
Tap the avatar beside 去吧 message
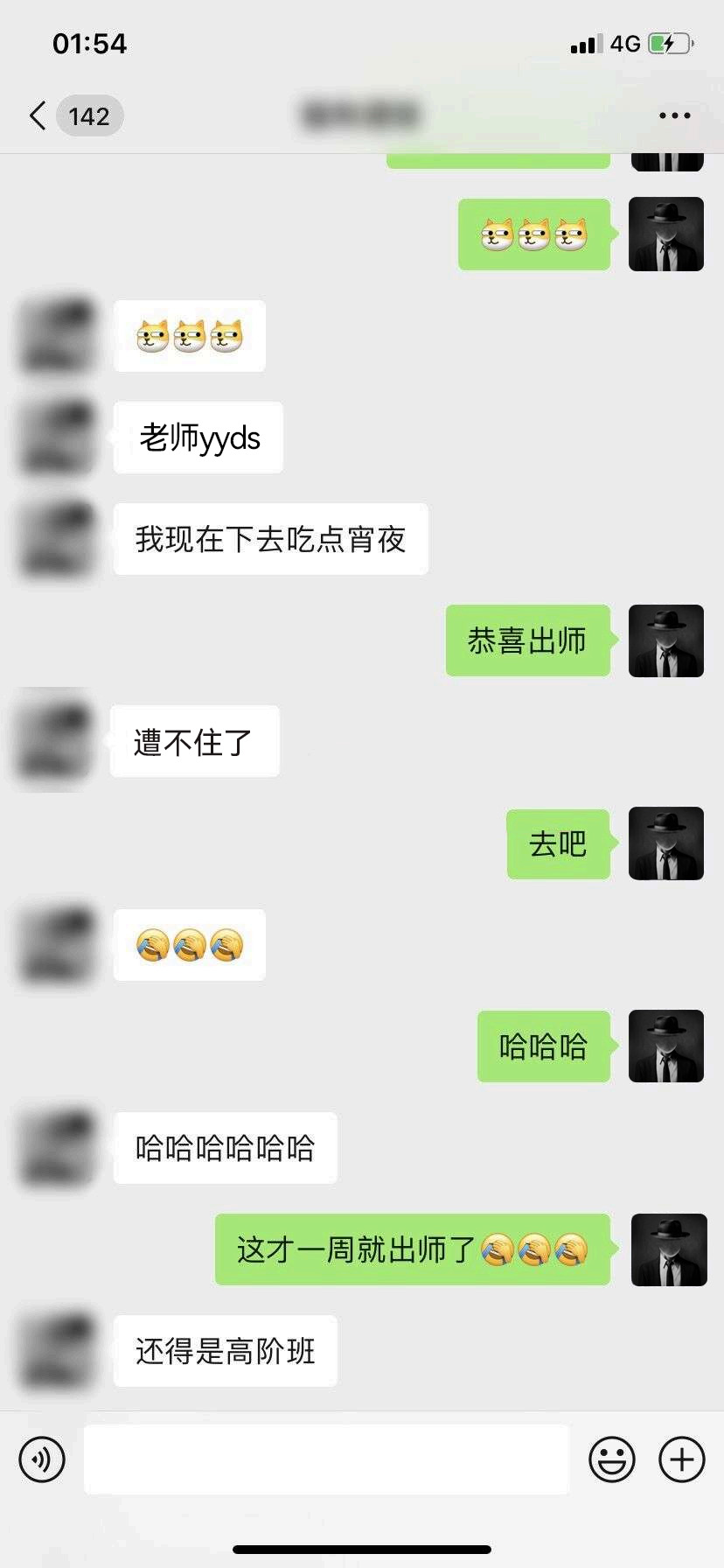pos(665,843)
